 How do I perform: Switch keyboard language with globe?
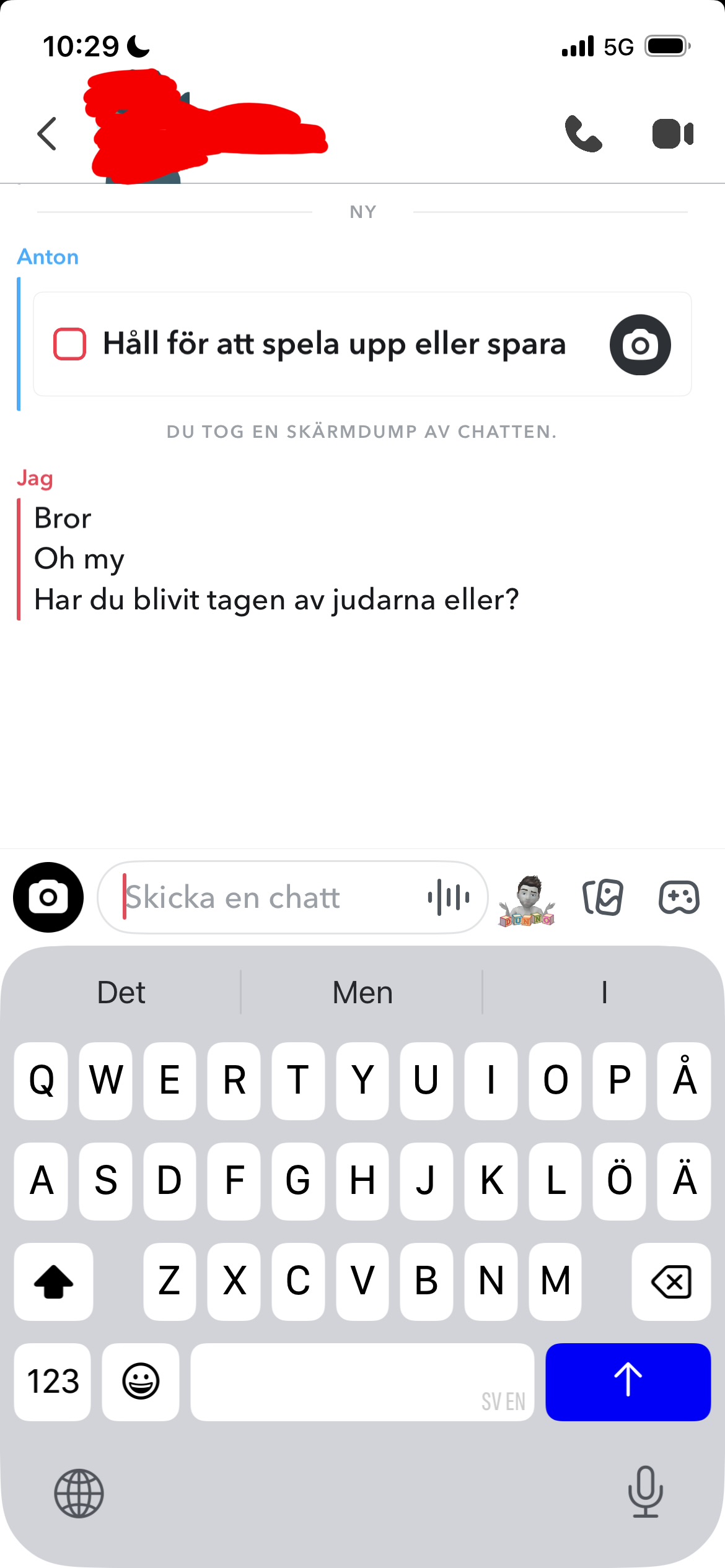[79, 1493]
